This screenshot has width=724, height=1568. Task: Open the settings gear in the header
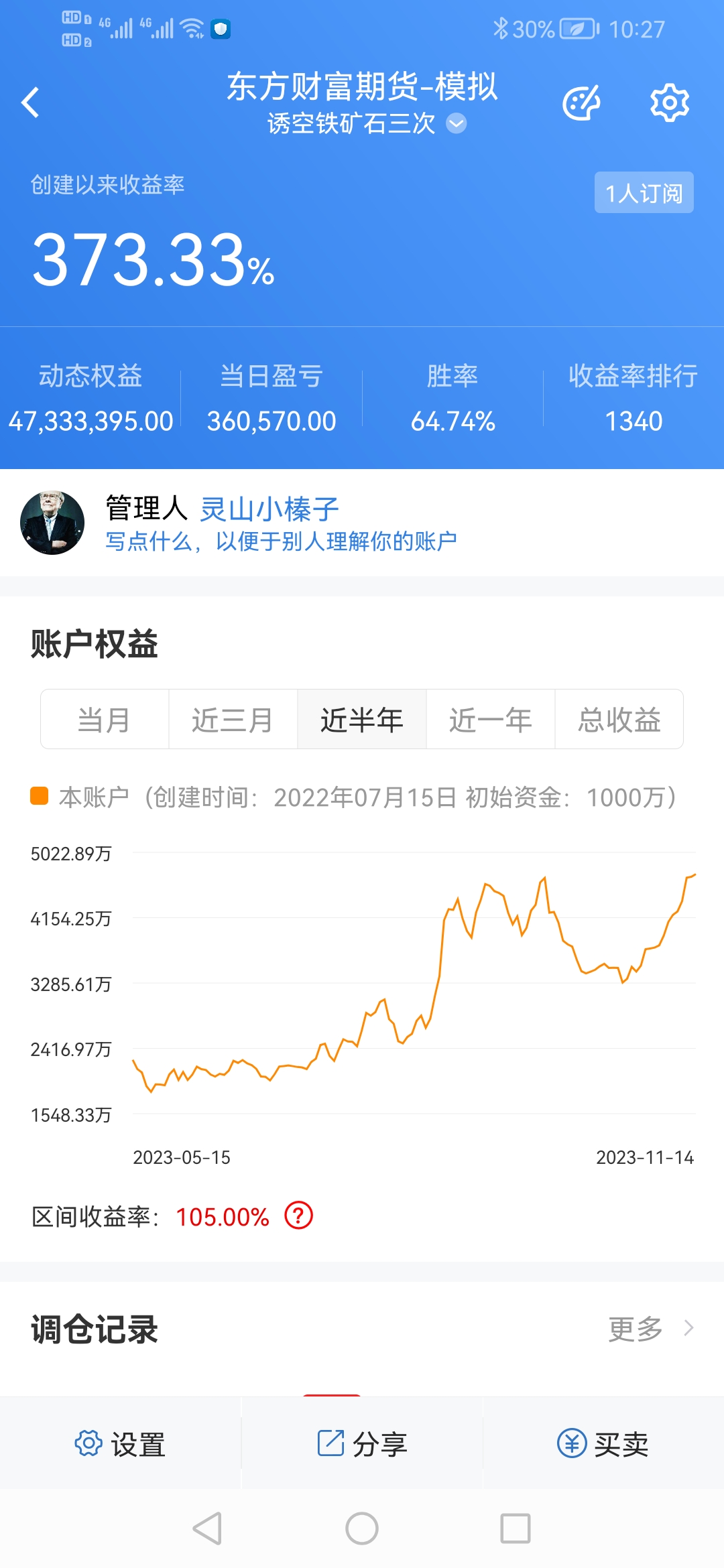[x=670, y=103]
